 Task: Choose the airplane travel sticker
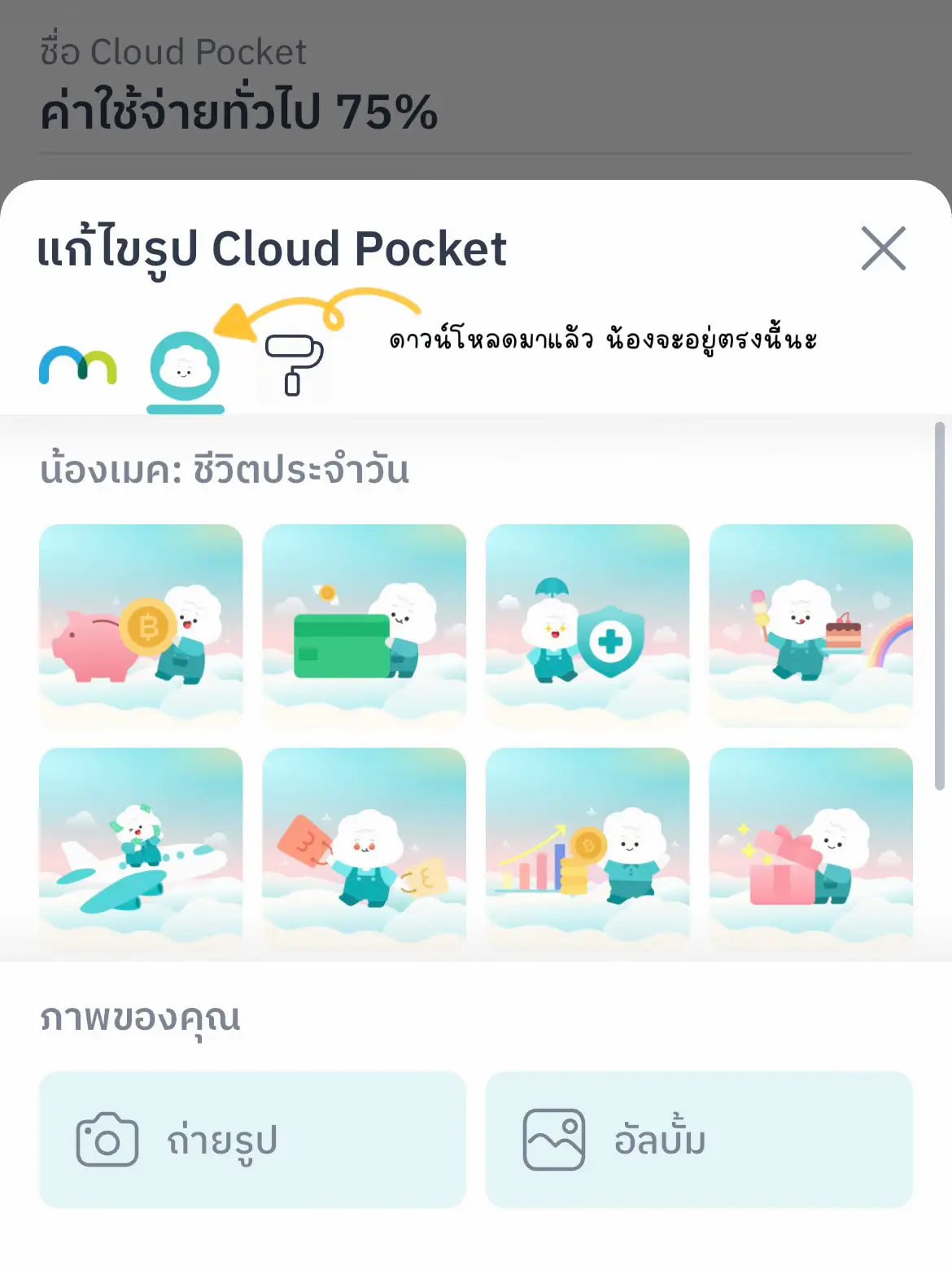click(x=142, y=847)
